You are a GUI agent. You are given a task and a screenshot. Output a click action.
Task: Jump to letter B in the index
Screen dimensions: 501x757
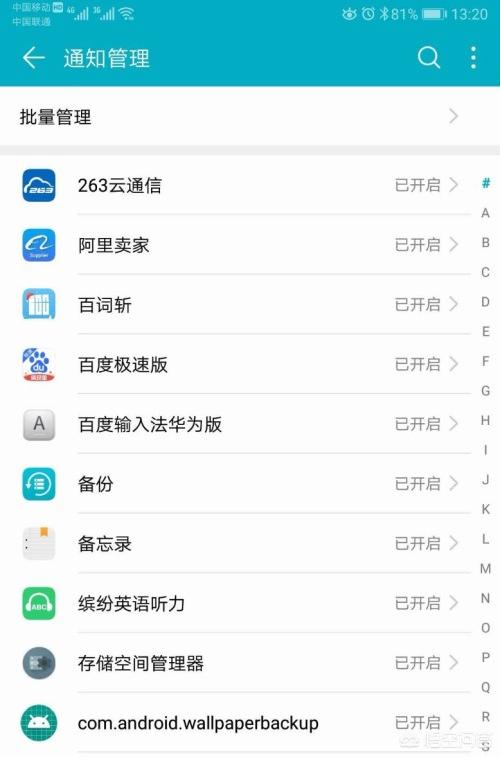tap(486, 243)
